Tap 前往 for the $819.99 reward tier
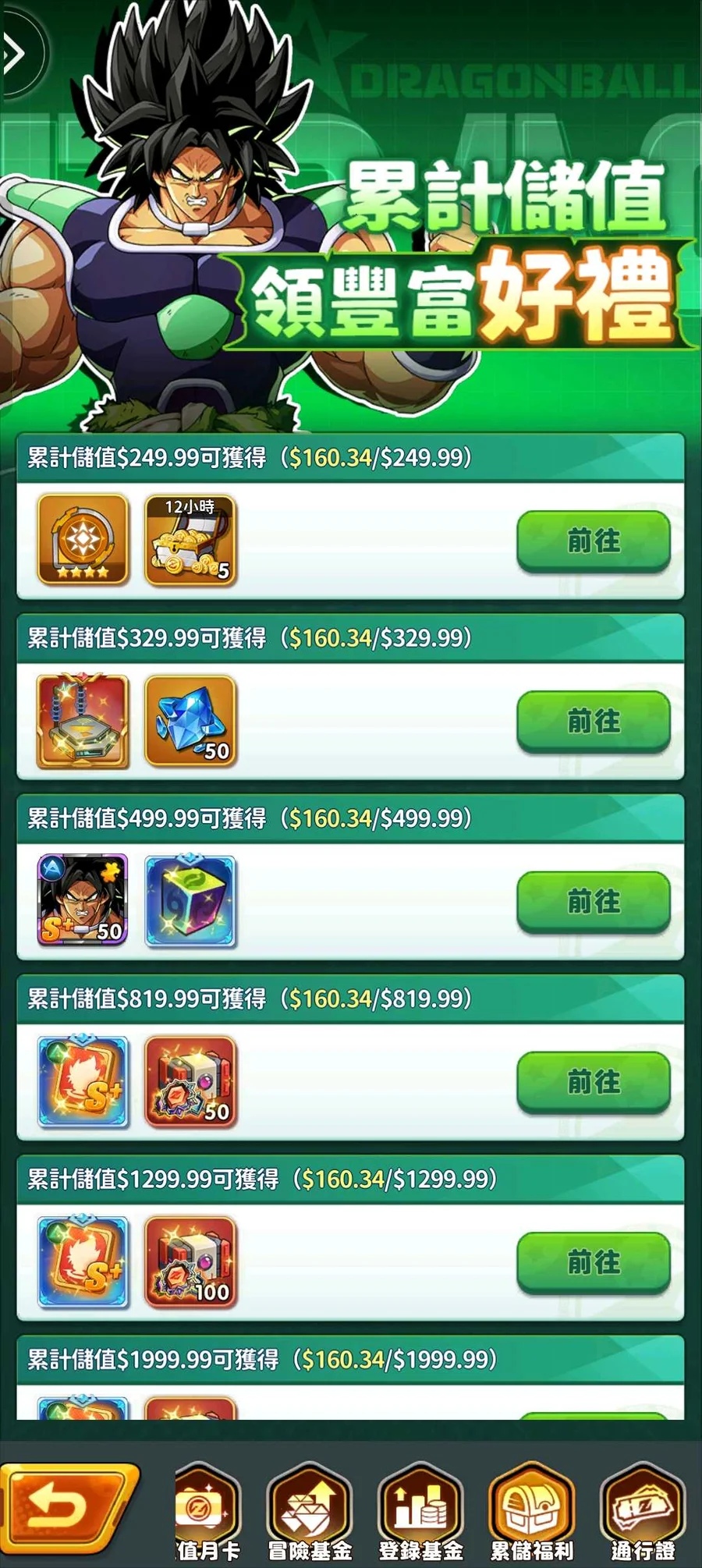The height and width of the screenshot is (1568, 702). pos(594,1082)
